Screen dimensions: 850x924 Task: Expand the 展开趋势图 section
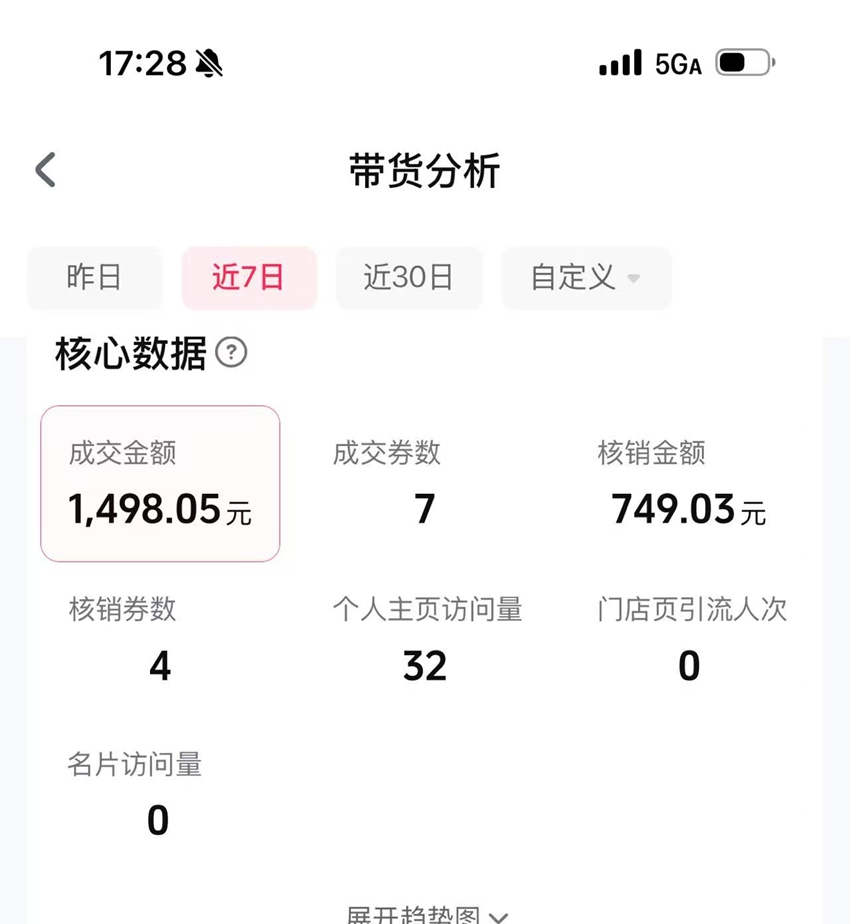[x=427, y=914]
